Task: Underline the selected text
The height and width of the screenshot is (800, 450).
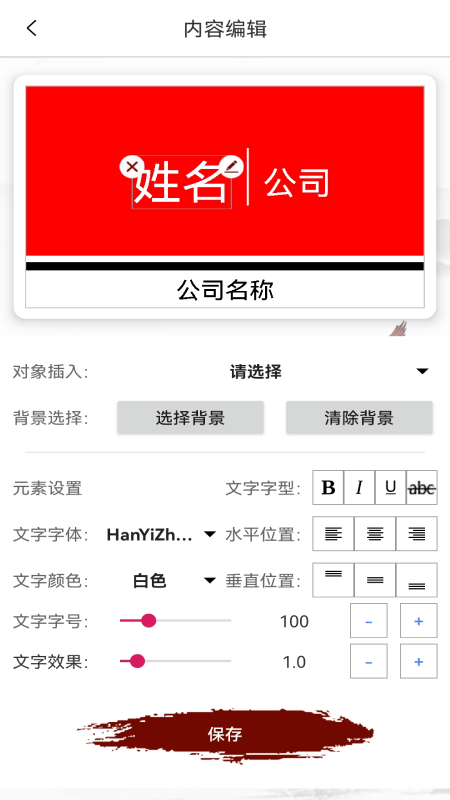Action: pos(390,488)
